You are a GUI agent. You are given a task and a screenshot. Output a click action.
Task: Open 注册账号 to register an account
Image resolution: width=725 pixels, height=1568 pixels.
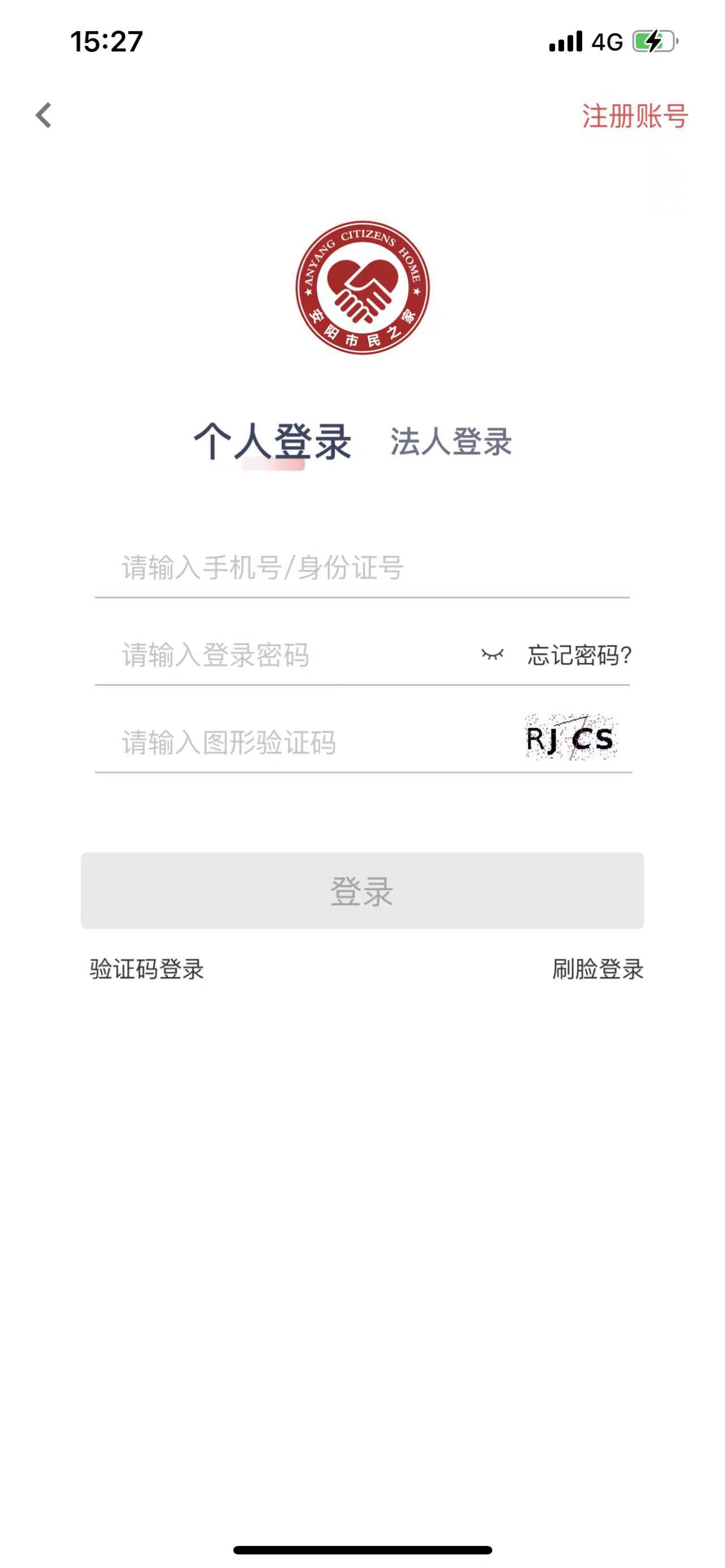[x=634, y=116]
